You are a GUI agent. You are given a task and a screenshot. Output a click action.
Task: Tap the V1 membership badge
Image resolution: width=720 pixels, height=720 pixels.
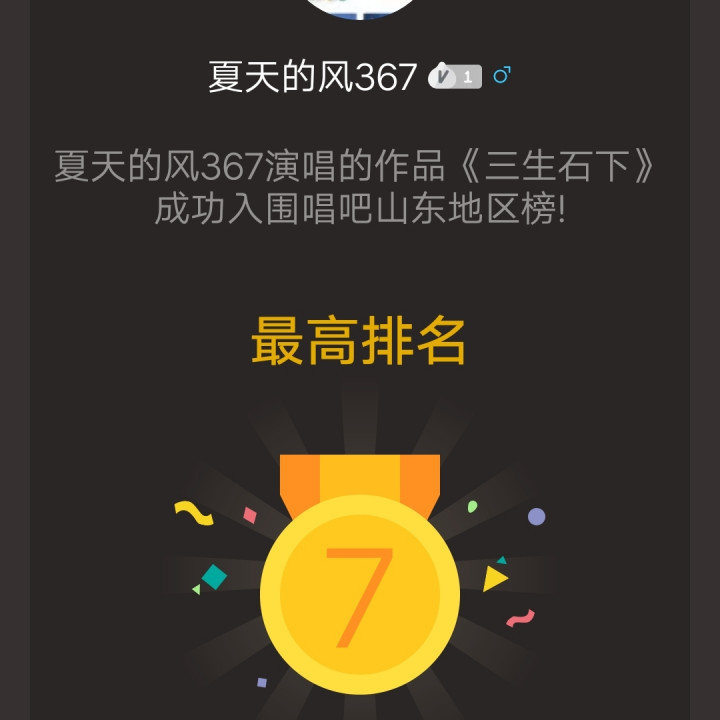coord(455,77)
